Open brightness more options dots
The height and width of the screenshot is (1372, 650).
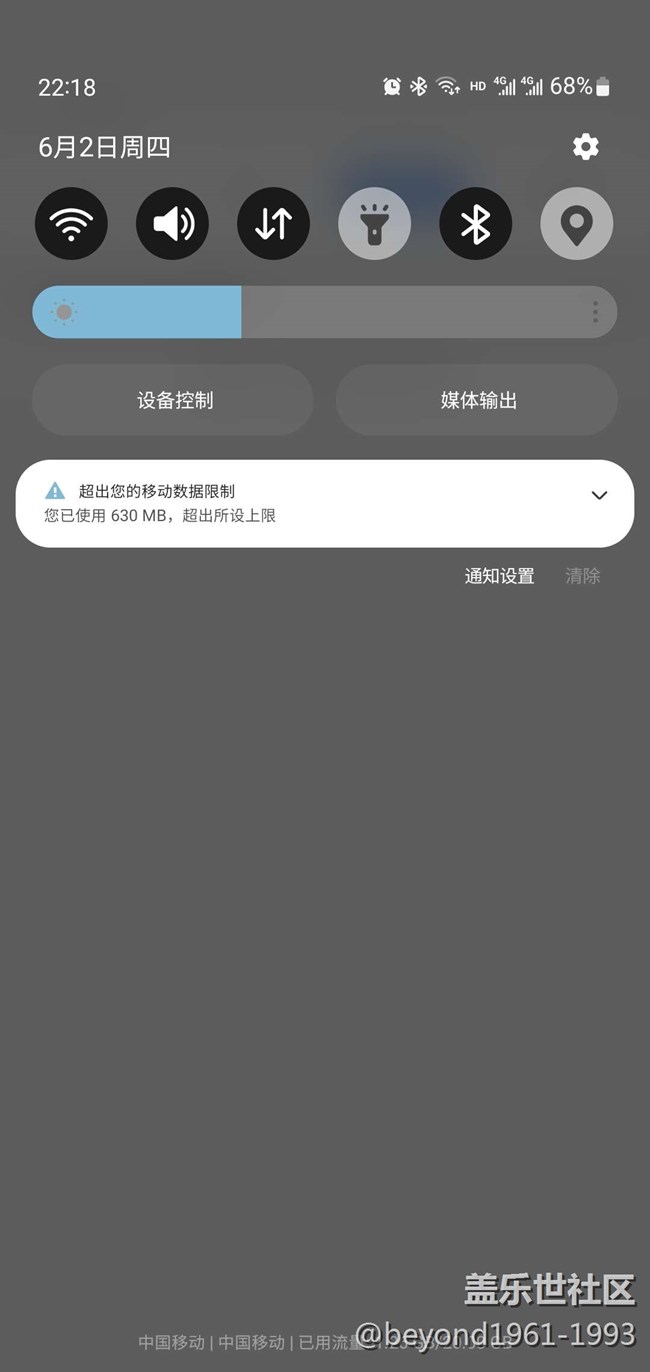coord(595,312)
